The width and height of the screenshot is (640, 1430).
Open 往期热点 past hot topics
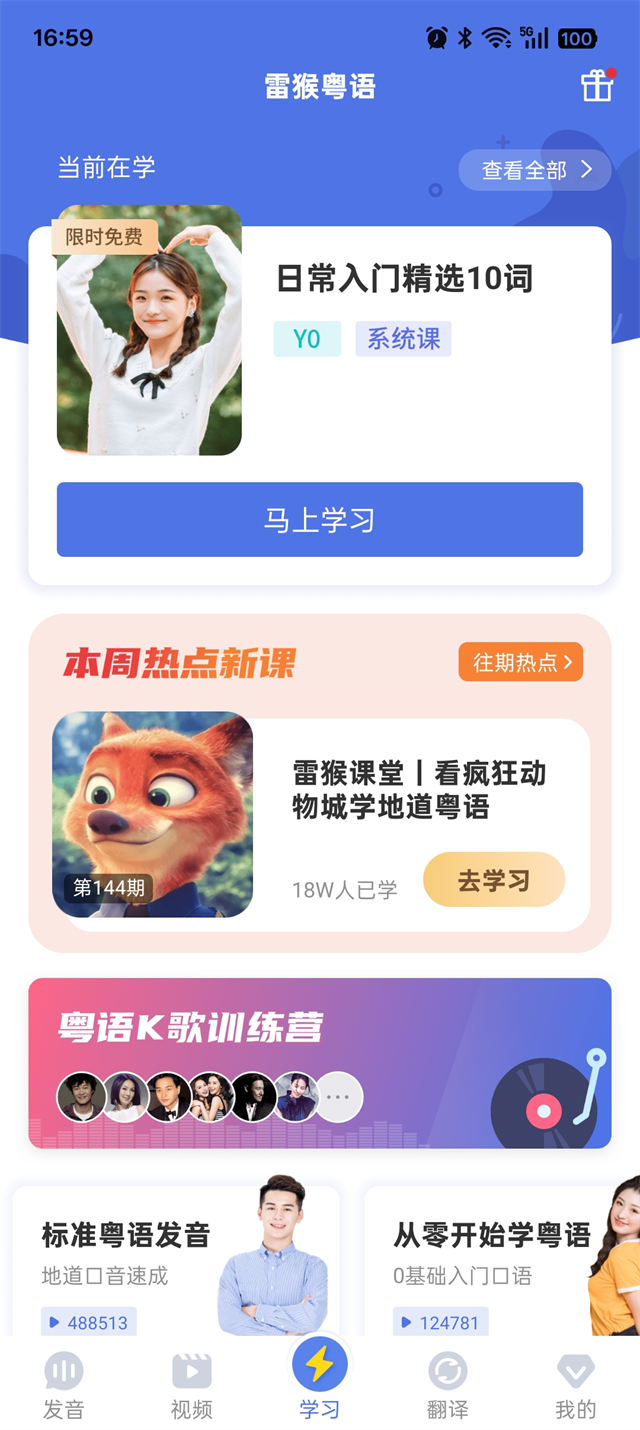(x=520, y=662)
